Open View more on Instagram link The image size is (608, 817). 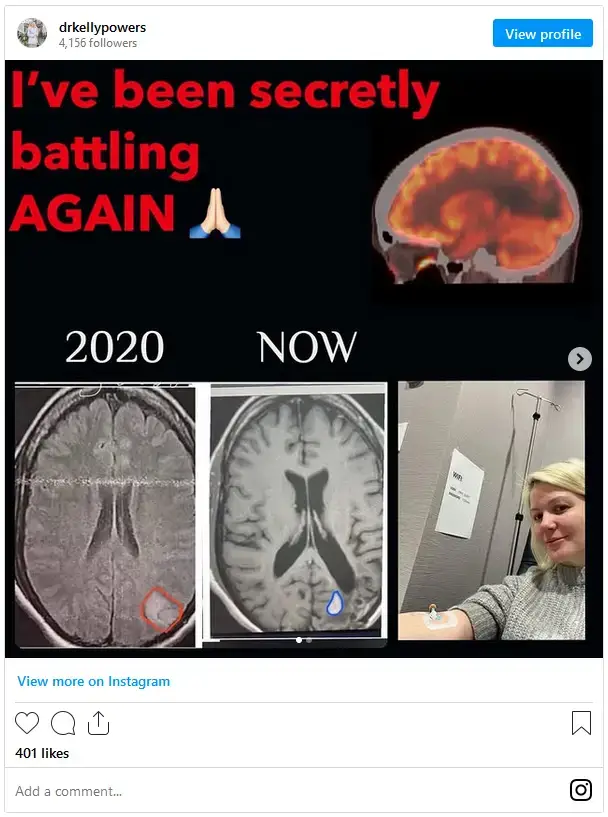click(x=93, y=681)
